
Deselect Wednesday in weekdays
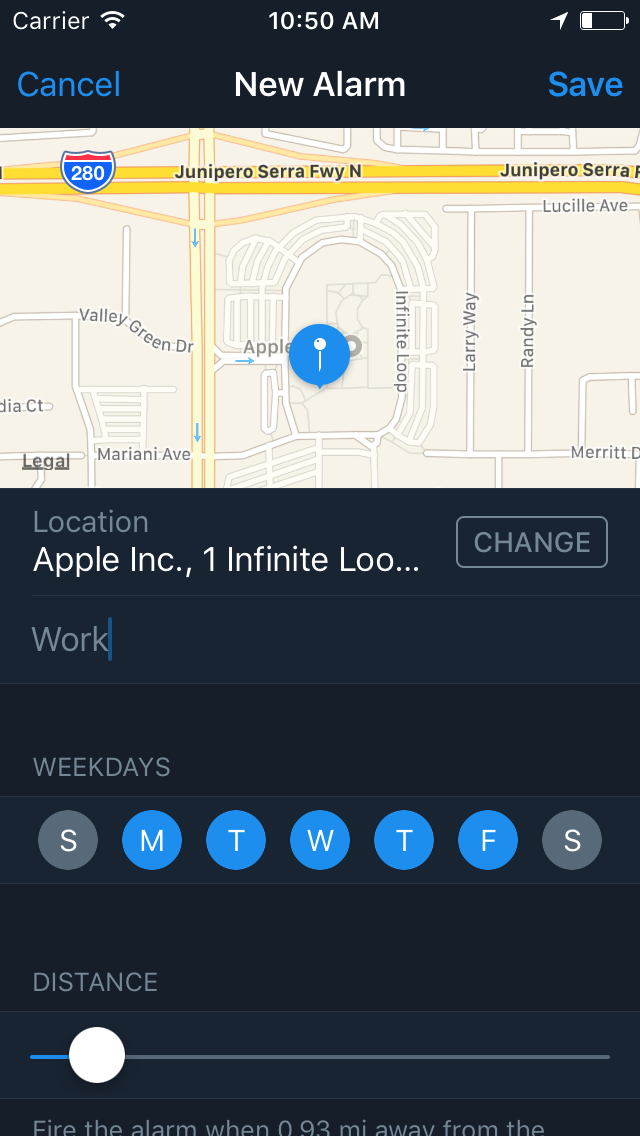(x=320, y=840)
